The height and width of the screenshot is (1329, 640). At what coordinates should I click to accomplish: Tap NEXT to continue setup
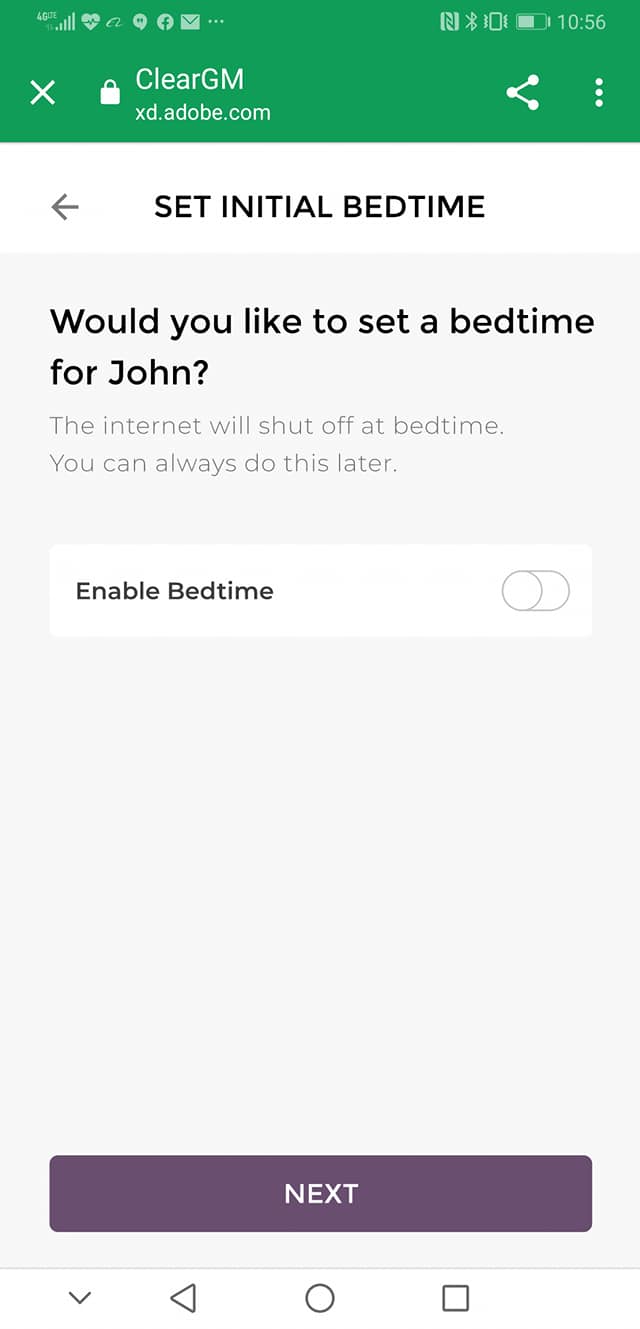pos(320,1193)
